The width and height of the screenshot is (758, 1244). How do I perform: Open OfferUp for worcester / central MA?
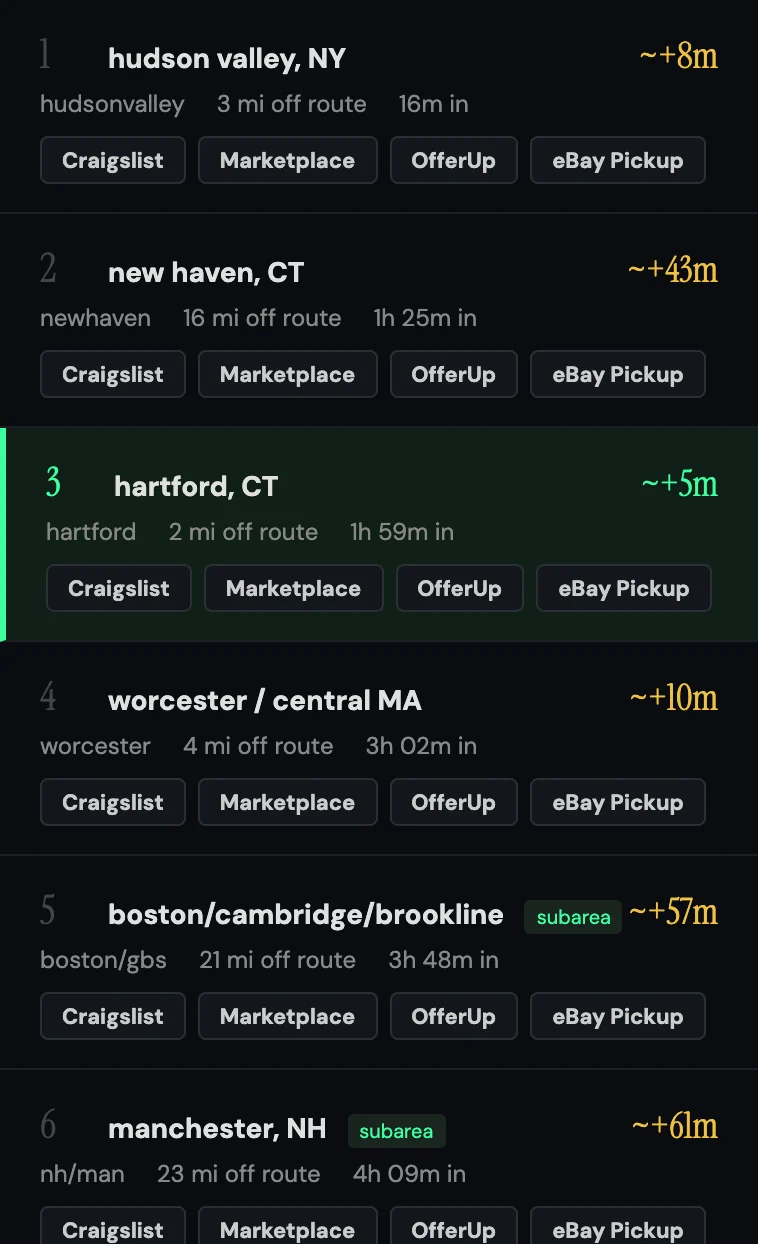pos(454,802)
